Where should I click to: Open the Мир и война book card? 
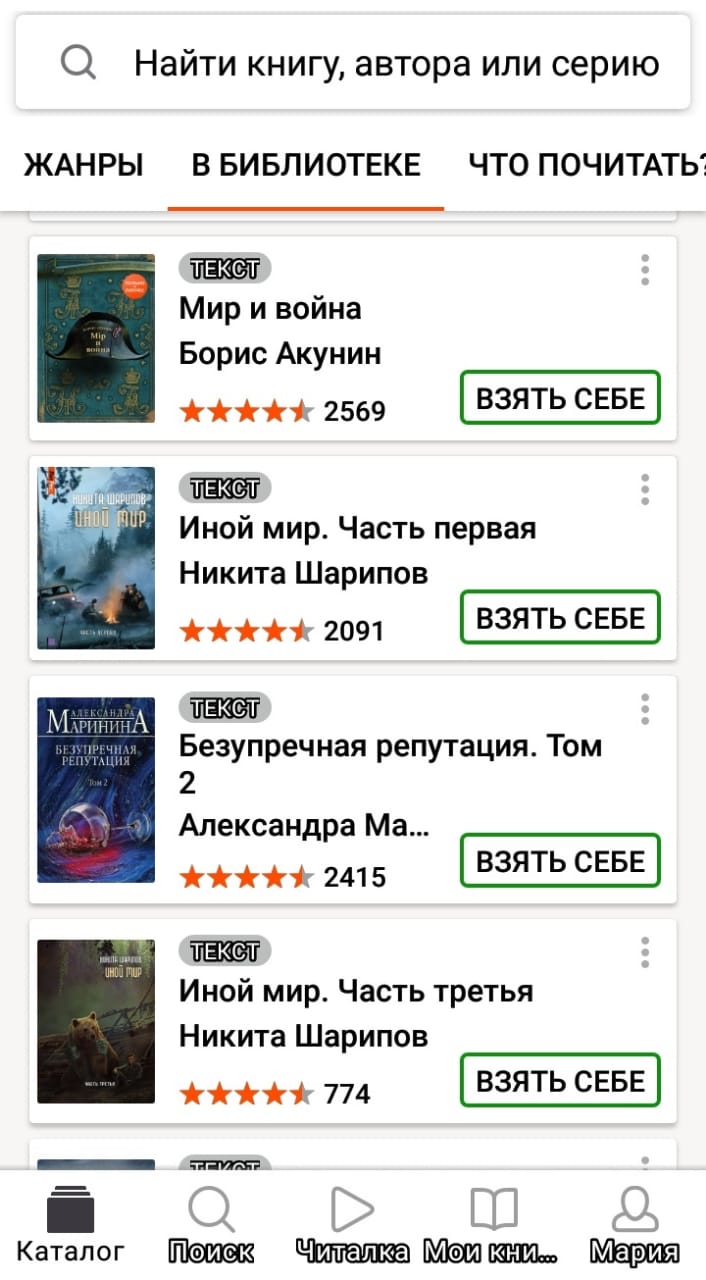click(x=353, y=338)
